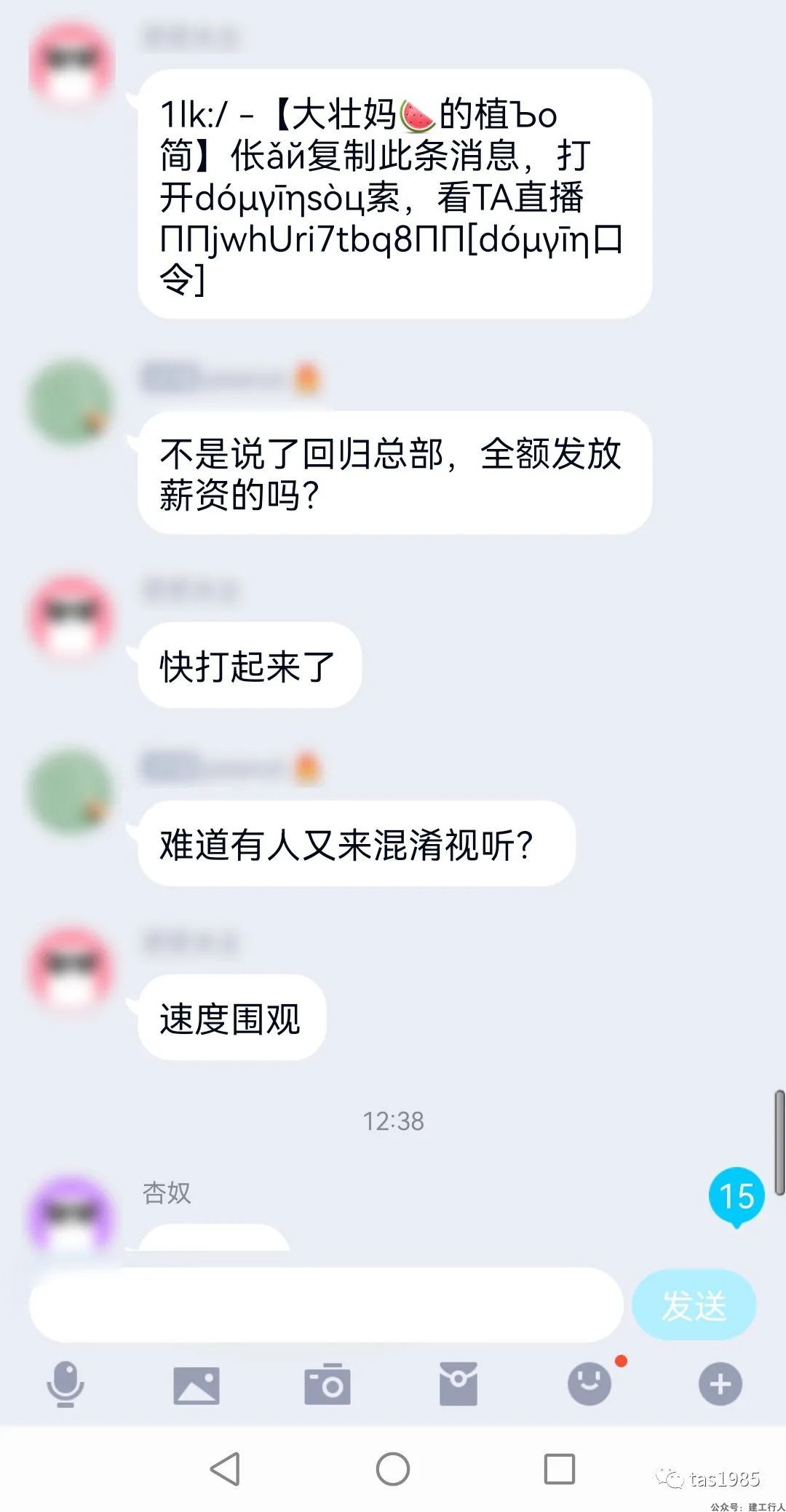The height and width of the screenshot is (1512, 786).
Task: Open more options with the plus icon
Action: (x=720, y=1384)
